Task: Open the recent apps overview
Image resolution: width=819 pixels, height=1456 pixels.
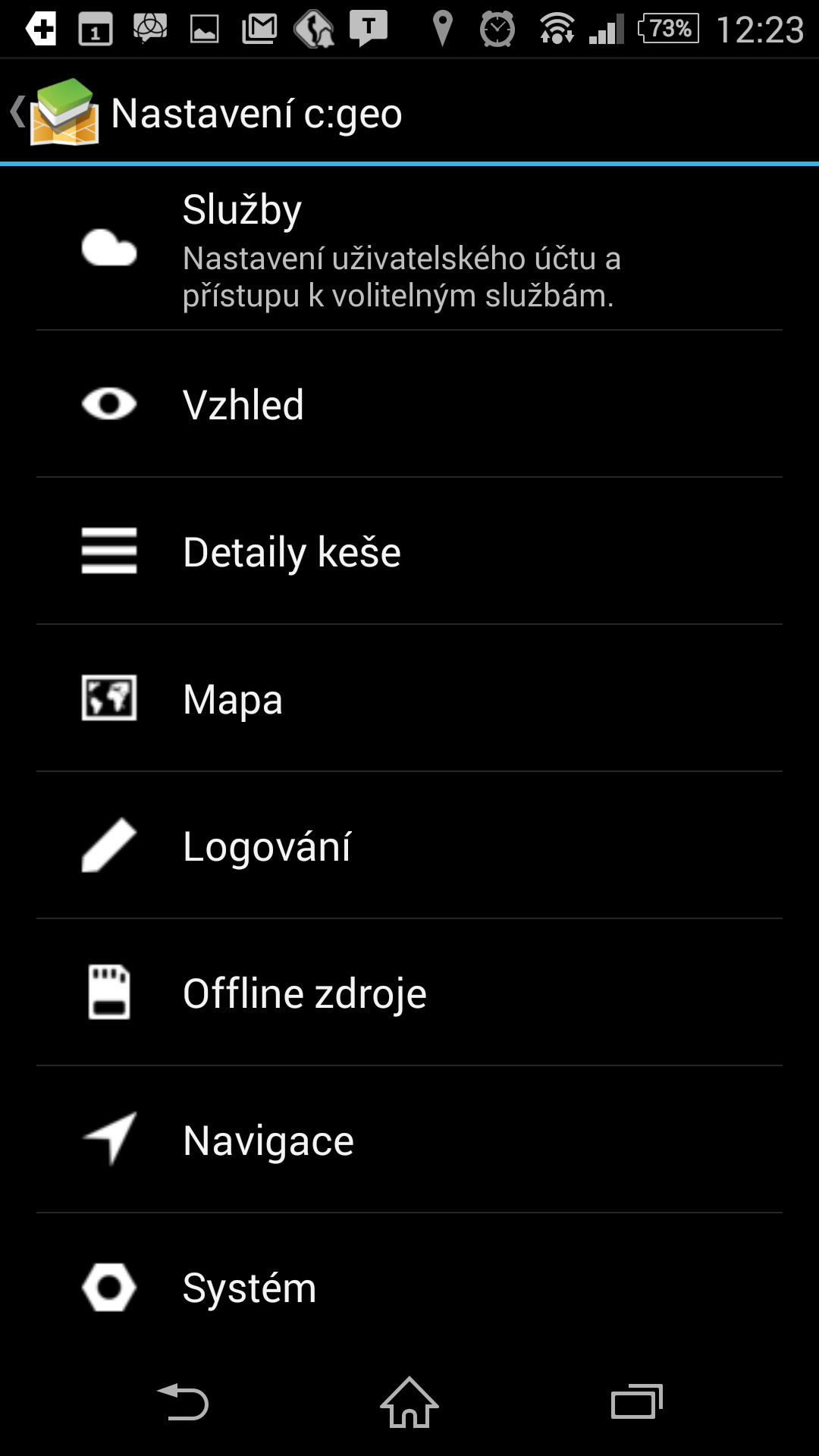Action: click(637, 1402)
